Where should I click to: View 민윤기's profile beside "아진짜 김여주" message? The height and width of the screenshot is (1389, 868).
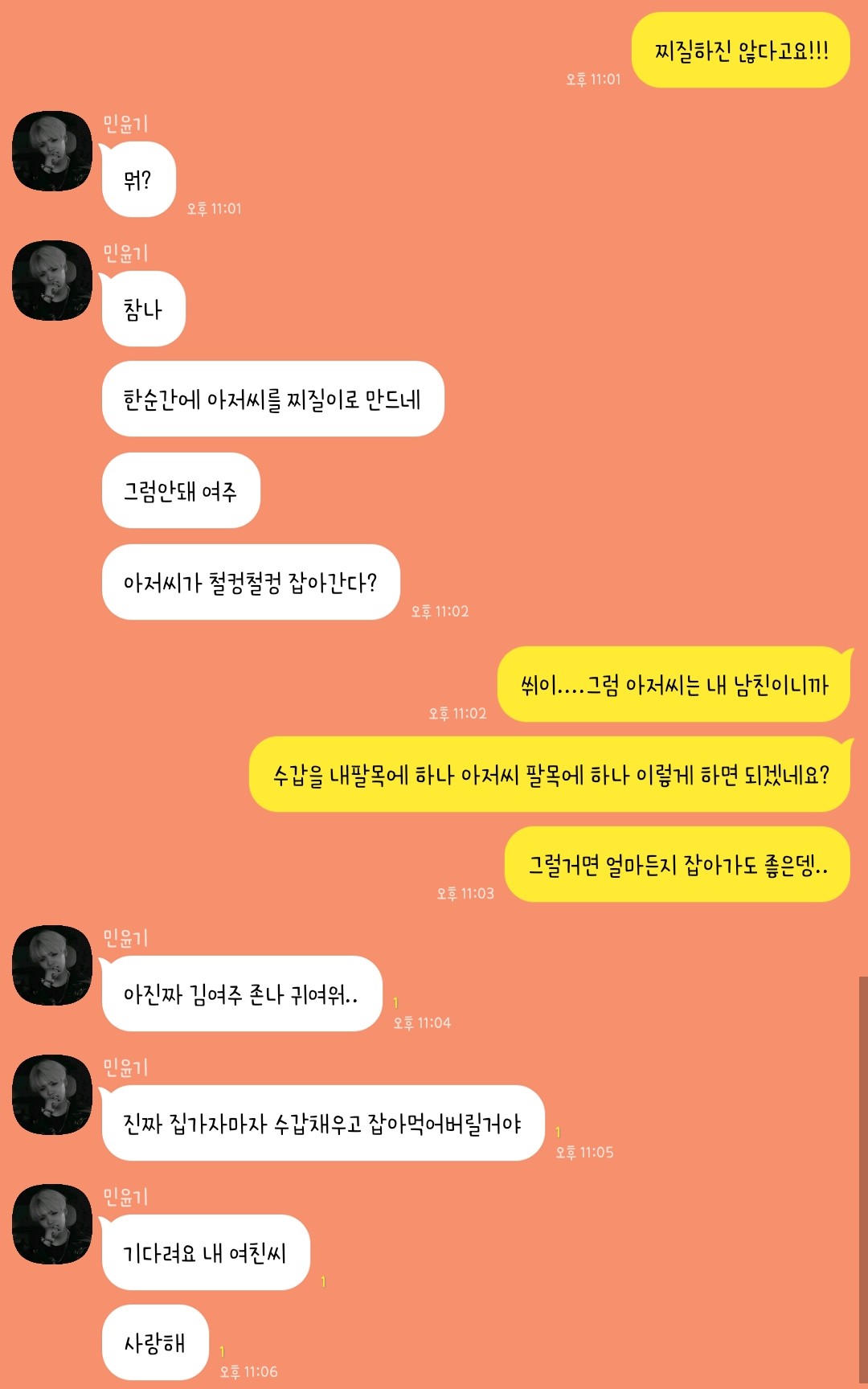pos(52,965)
